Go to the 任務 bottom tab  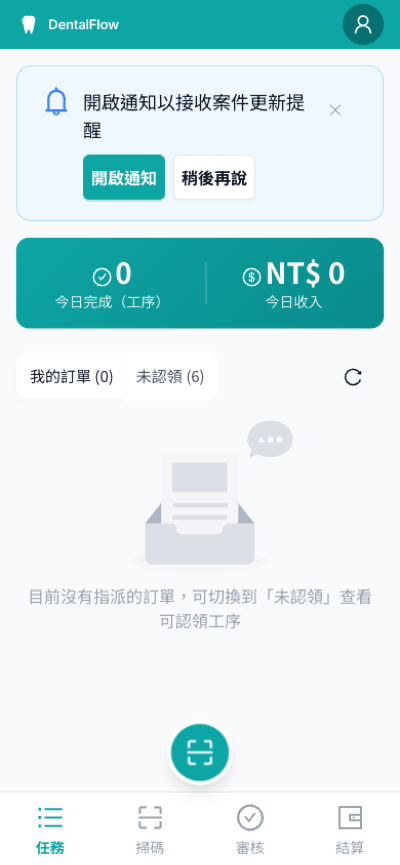[50, 830]
